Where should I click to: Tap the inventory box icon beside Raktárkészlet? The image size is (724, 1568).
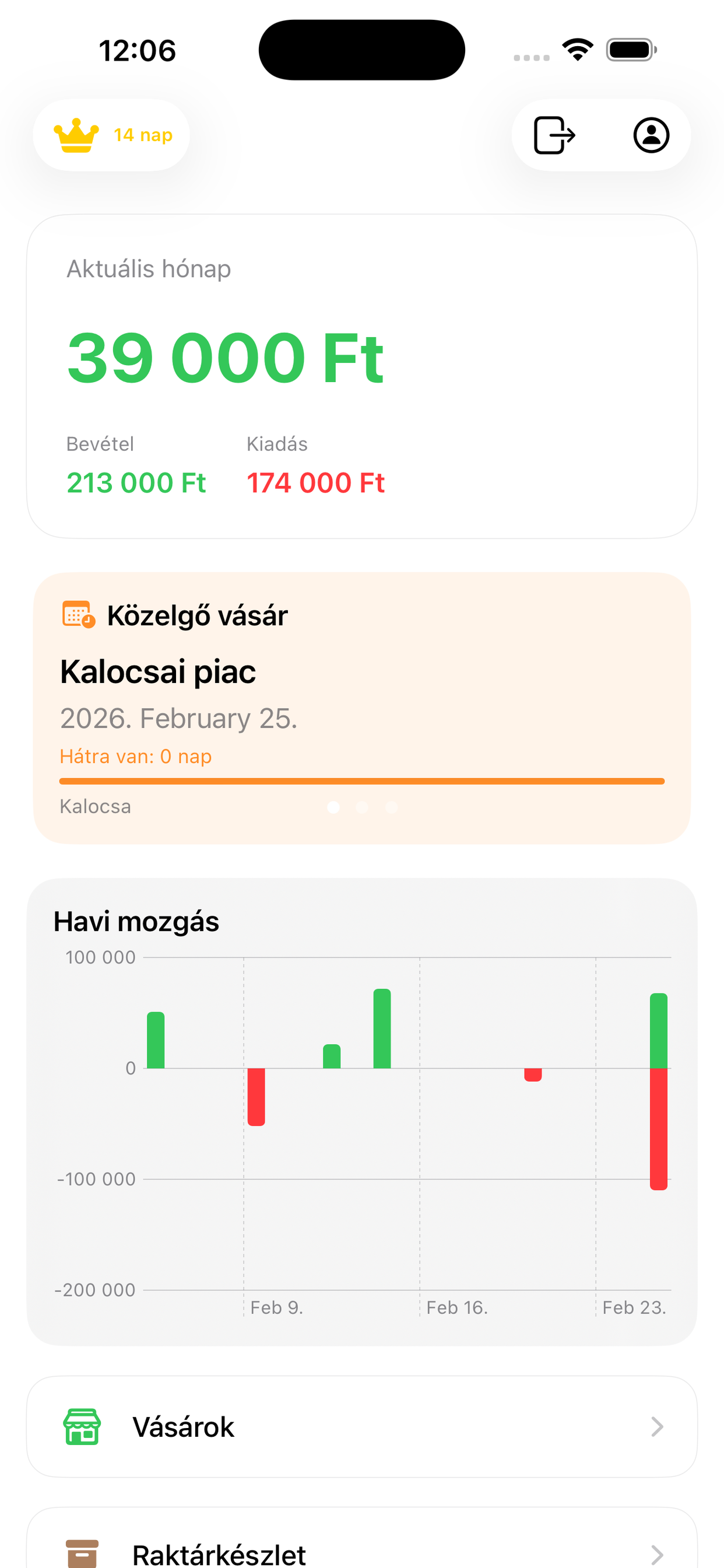pyautogui.click(x=83, y=1553)
